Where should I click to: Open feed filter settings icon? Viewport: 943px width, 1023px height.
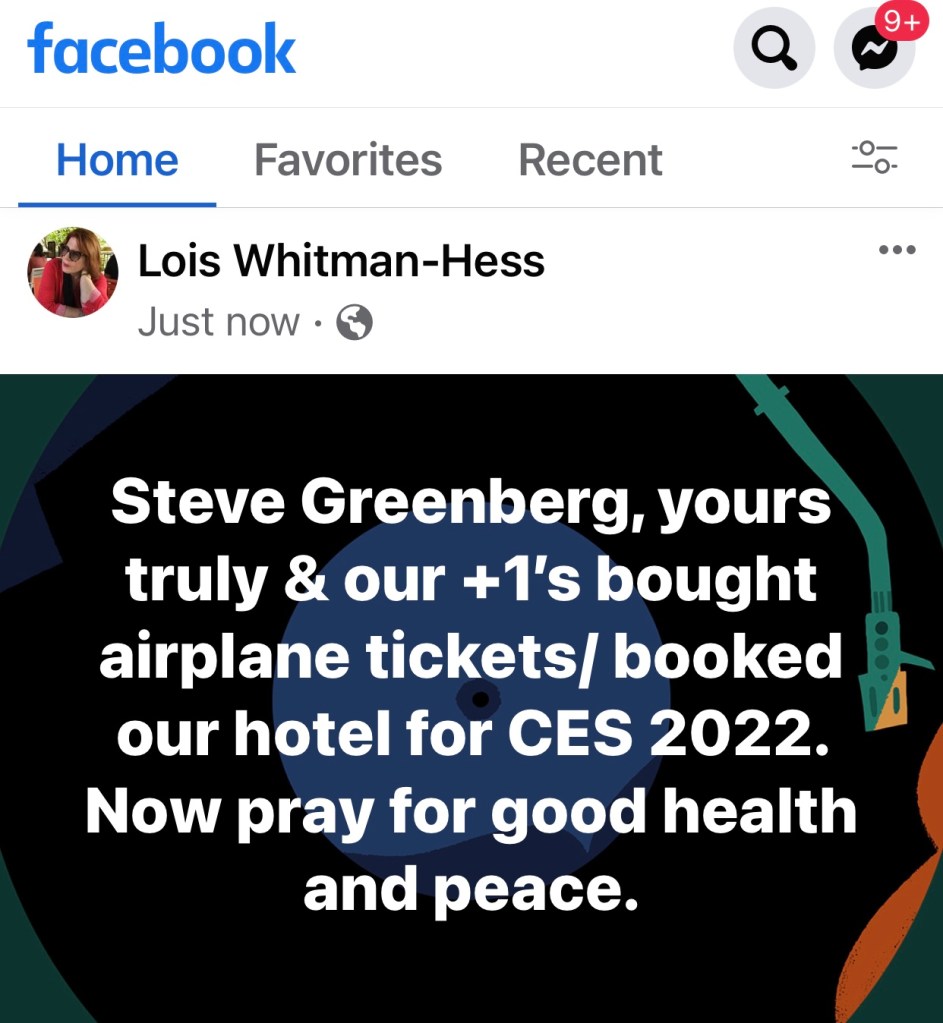[x=874, y=158]
